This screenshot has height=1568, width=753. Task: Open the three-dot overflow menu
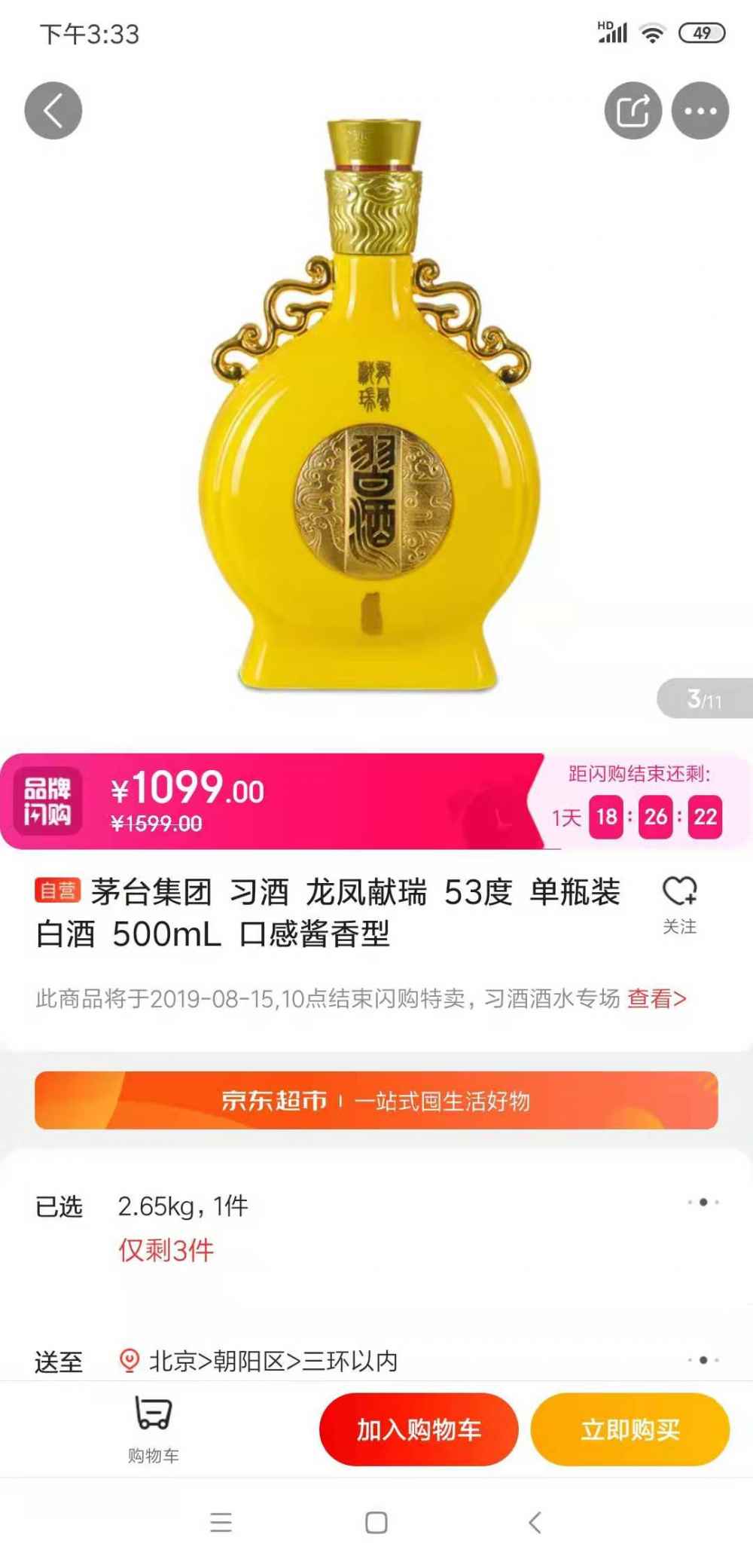700,111
